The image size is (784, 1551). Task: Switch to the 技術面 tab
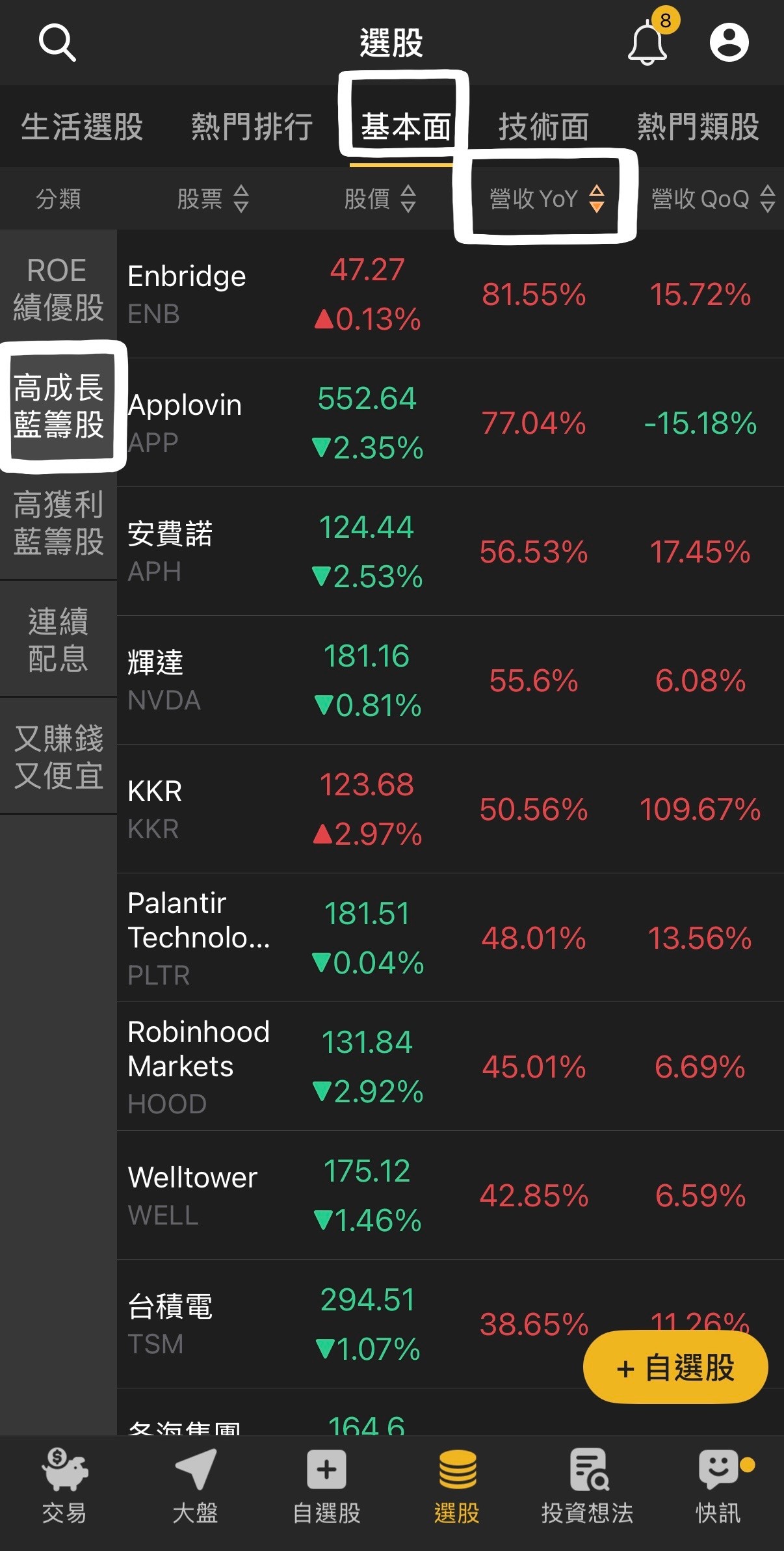coord(543,126)
